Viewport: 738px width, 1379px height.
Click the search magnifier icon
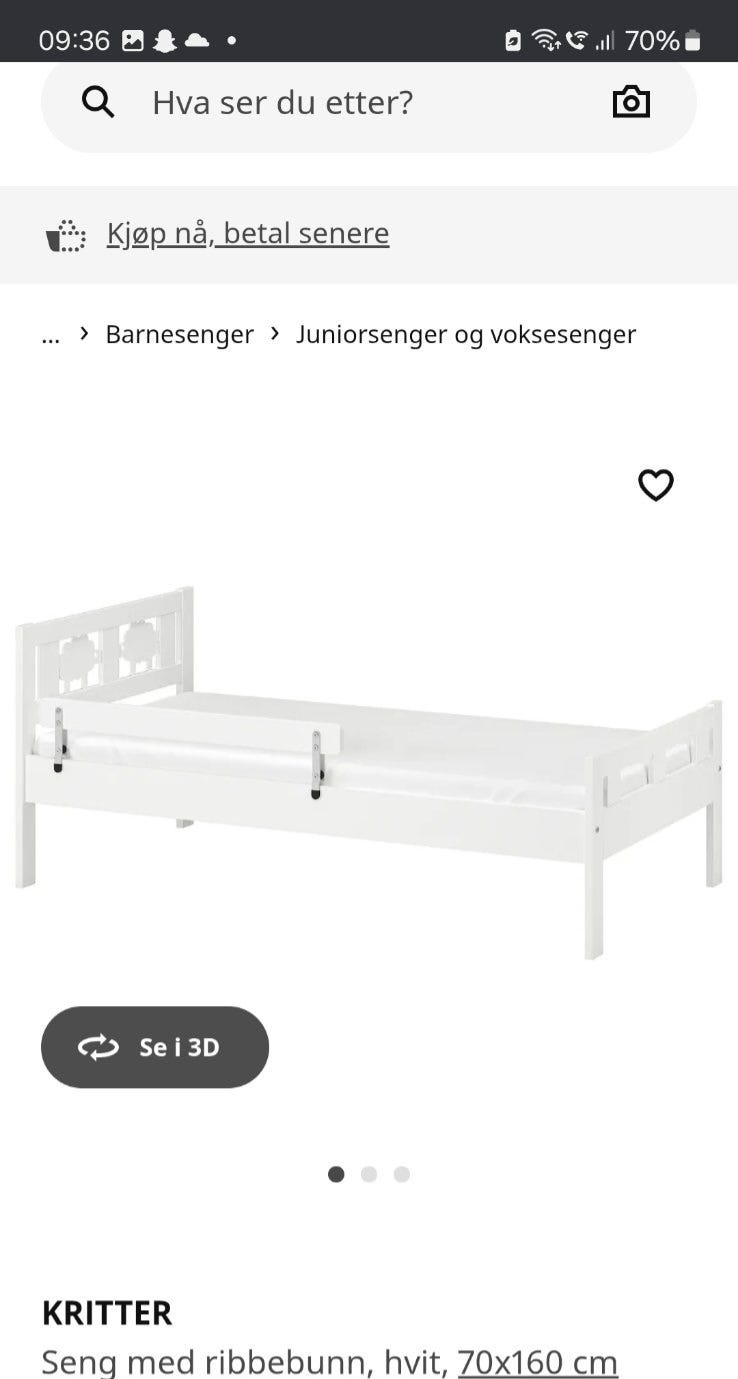(97, 101)
